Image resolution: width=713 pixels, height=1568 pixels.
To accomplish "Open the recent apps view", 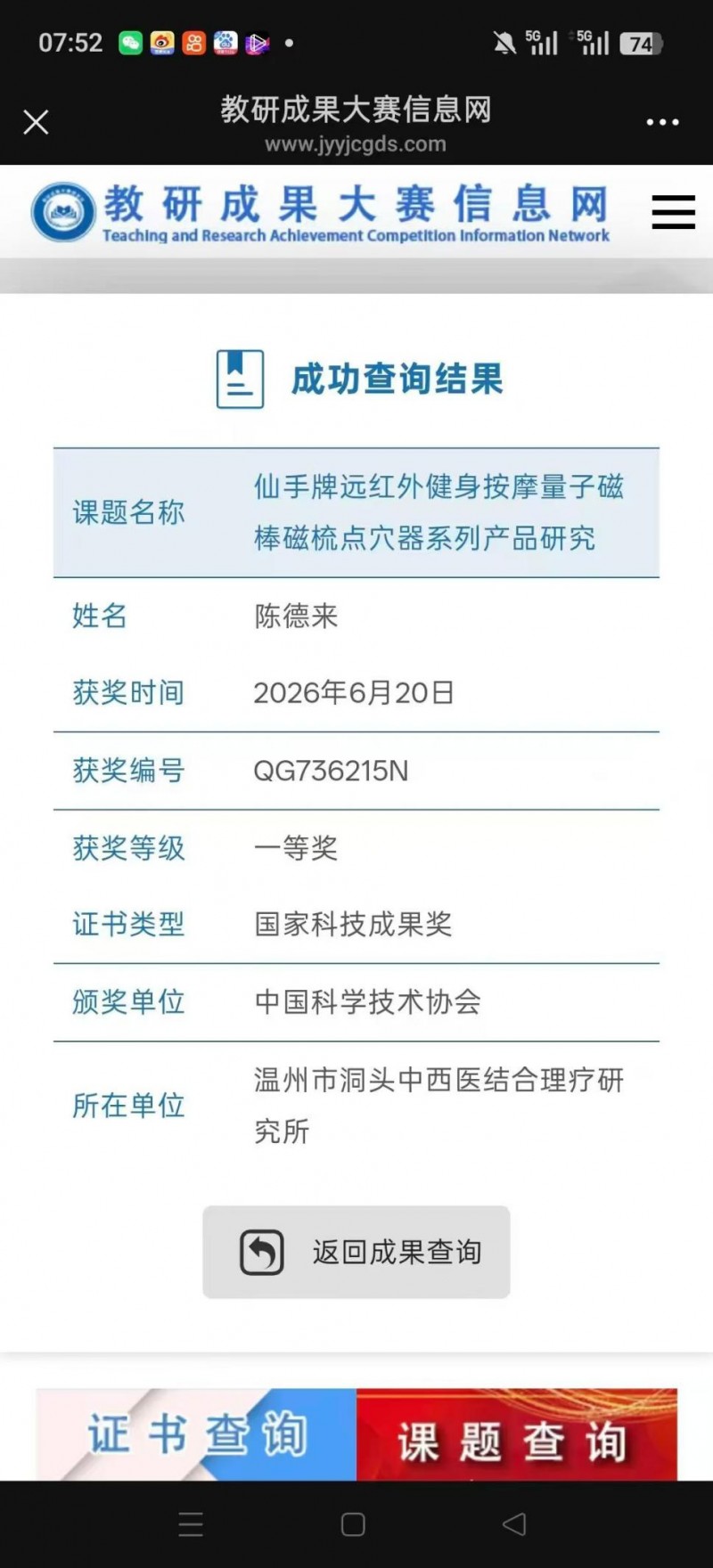I will pyautogui.click(x=191, y=1524).
